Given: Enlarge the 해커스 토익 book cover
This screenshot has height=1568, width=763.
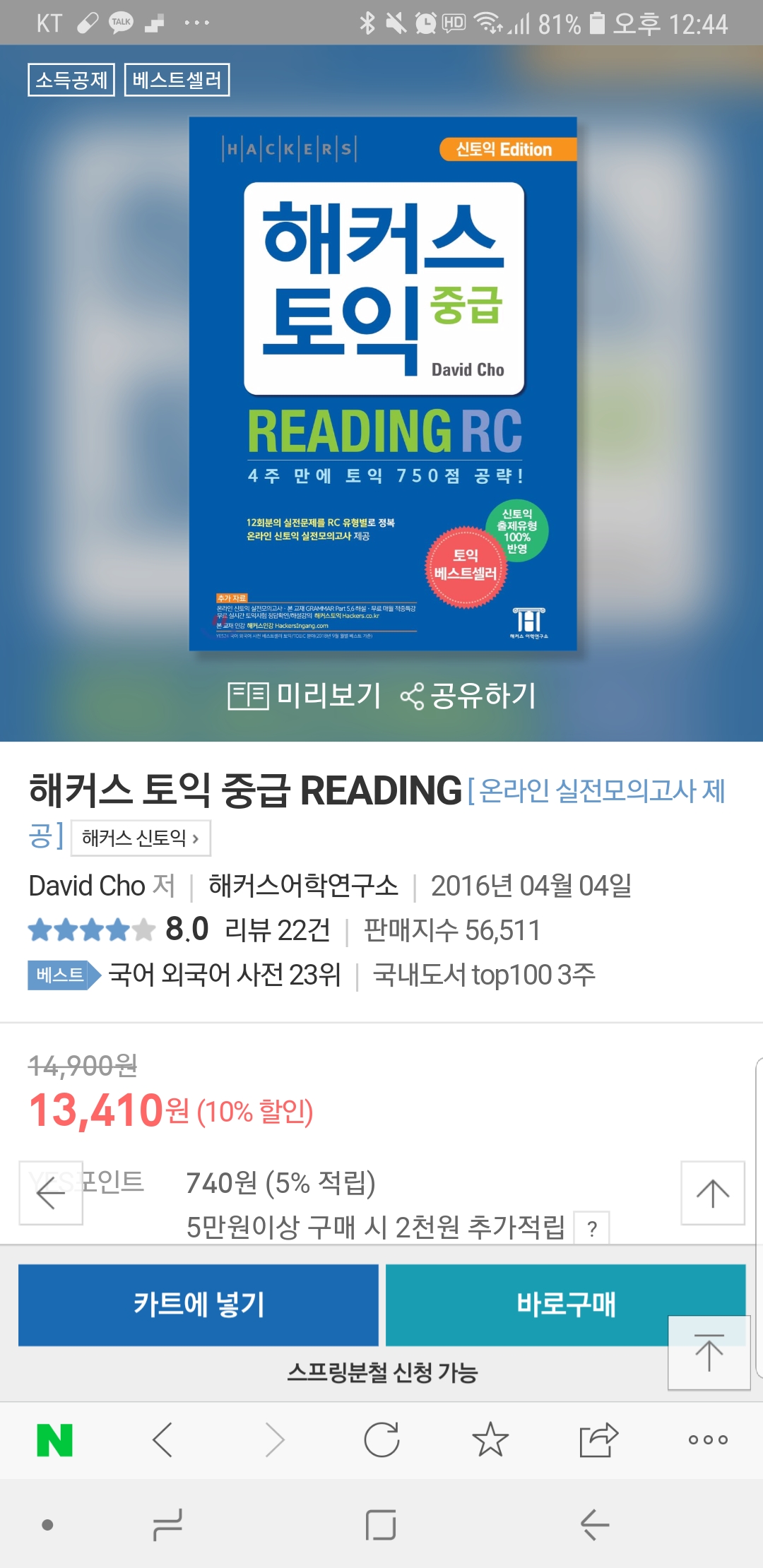Looking at the screenshot, I should pos(383,384).
